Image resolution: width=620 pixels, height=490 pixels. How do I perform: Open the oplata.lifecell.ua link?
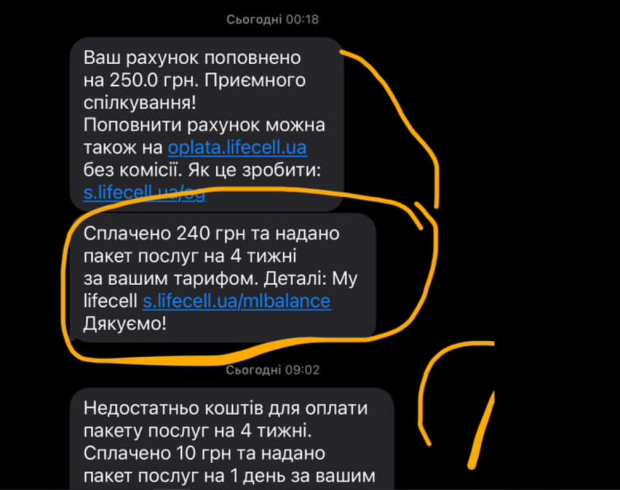pos(237,148)
